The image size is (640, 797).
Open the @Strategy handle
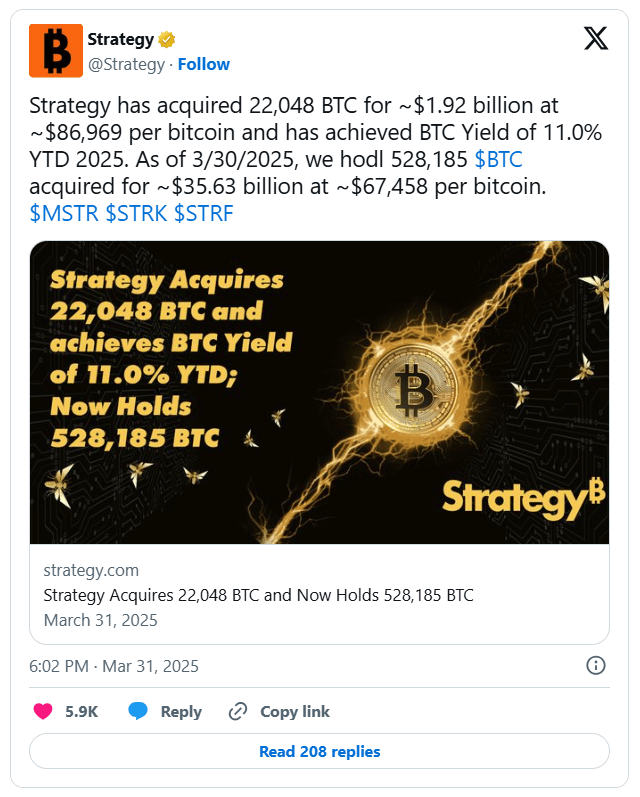point(126,64)
